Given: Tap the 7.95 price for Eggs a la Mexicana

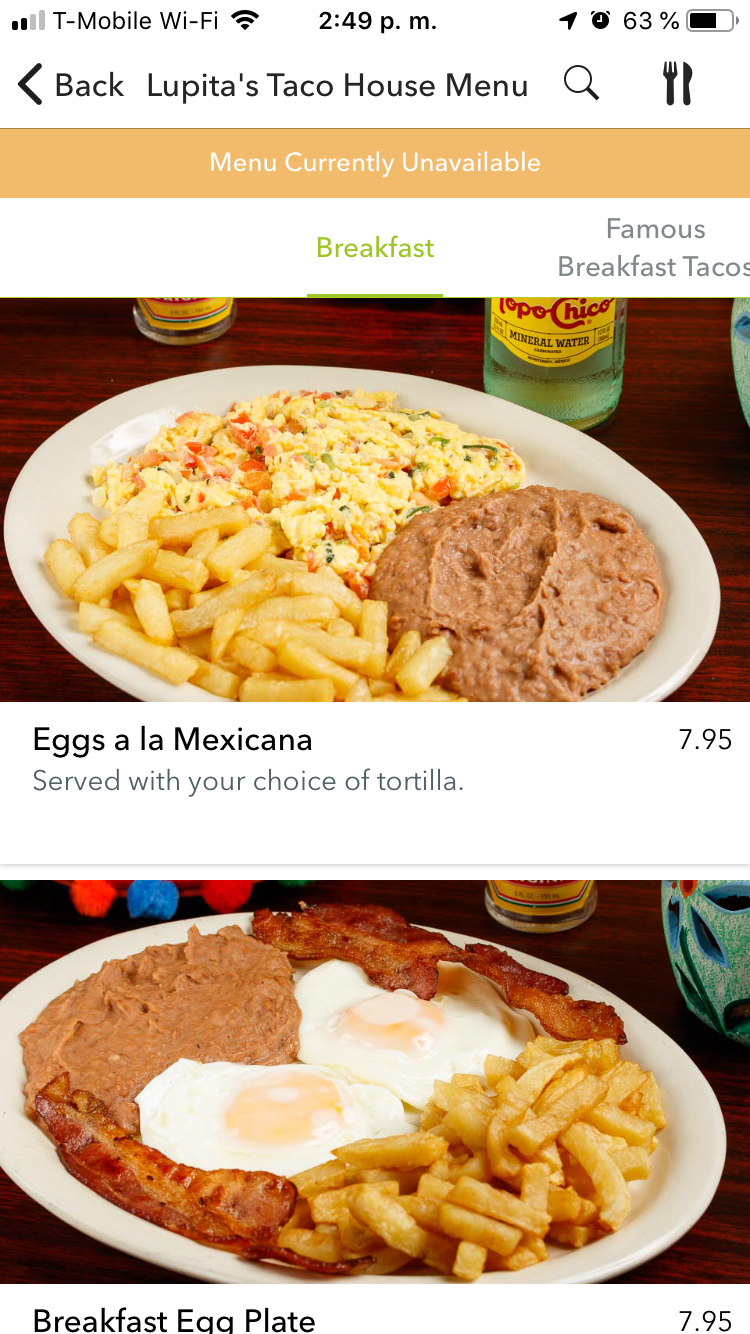Looking at the screenshot, I should click(x=705, y=740).
